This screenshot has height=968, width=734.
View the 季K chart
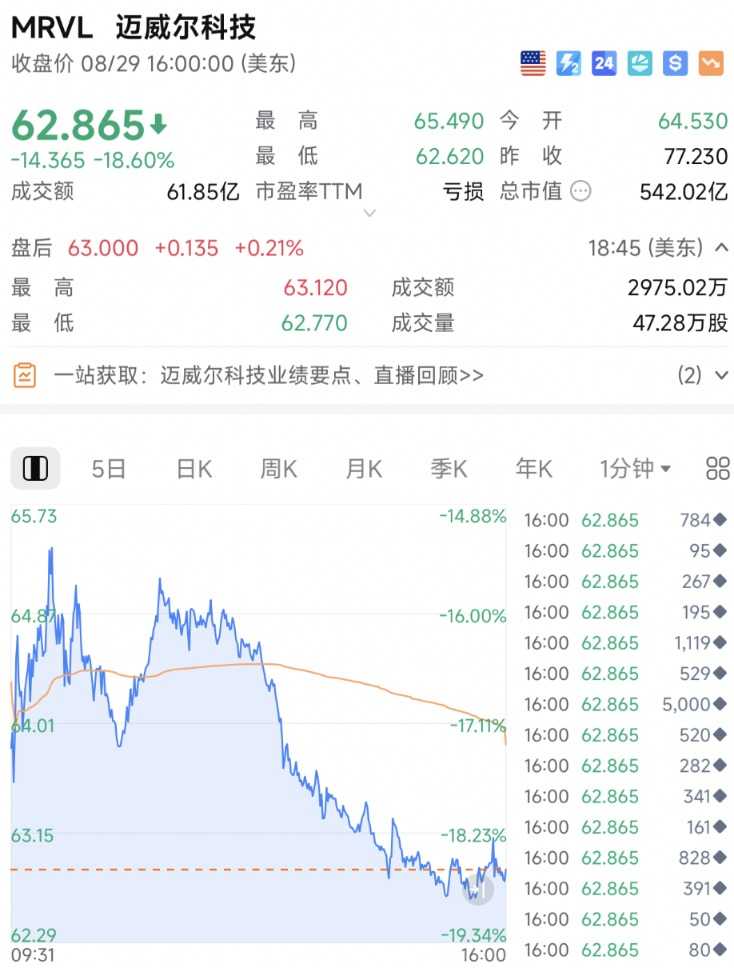pos(449,468)
